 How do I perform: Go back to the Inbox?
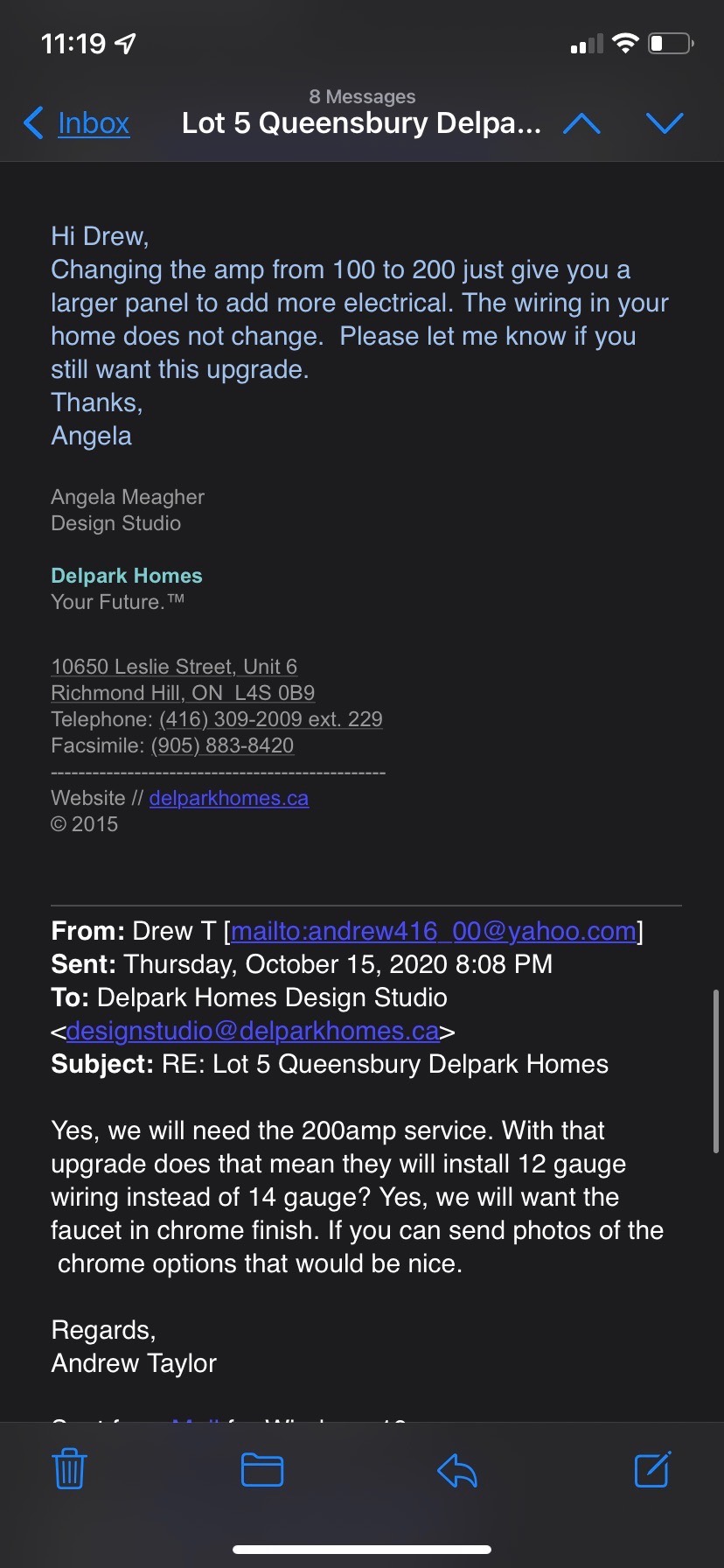(77, 123)
